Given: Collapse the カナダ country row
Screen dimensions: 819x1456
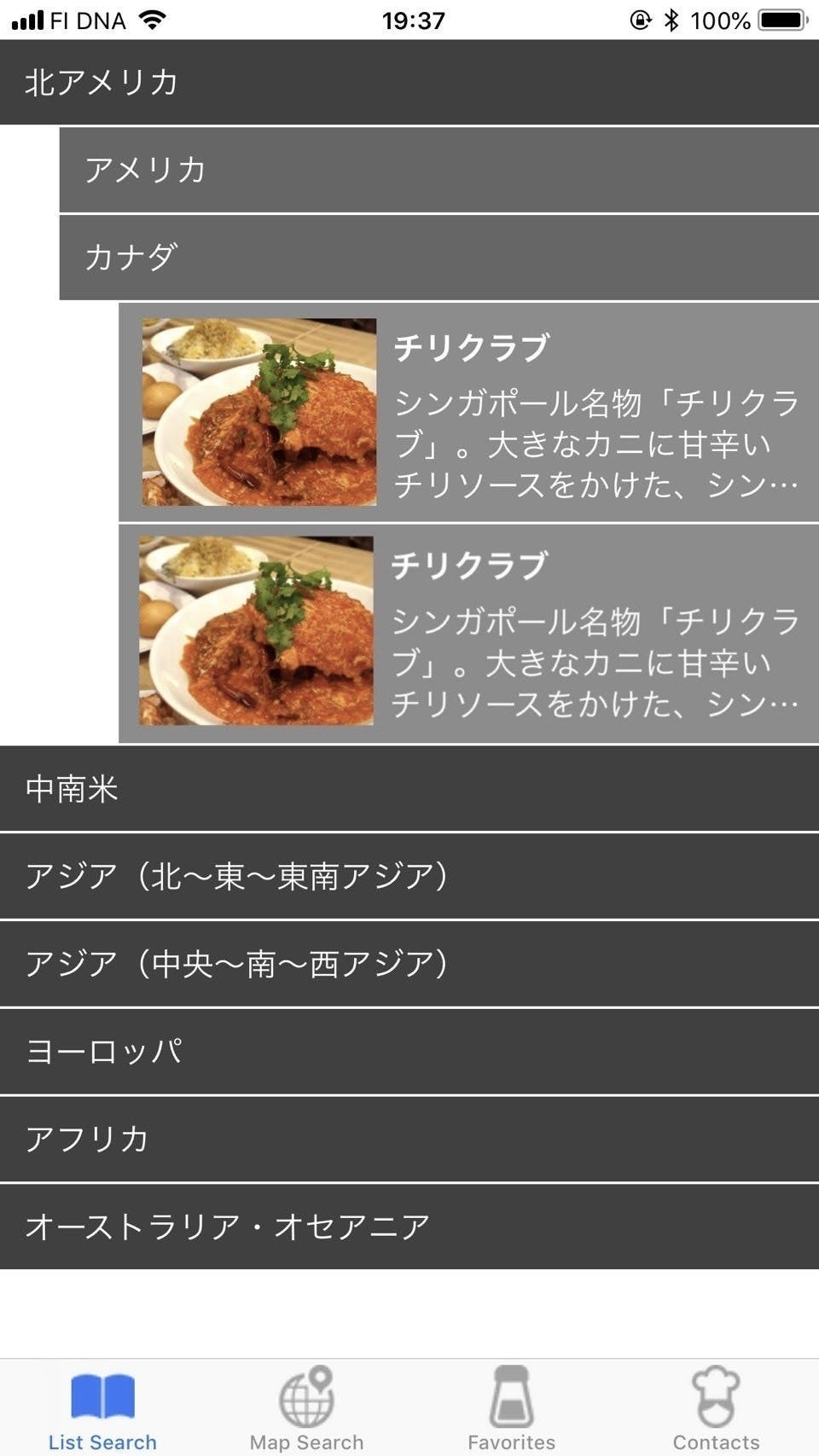Looking at the screenshot, I should click(439, 257).
